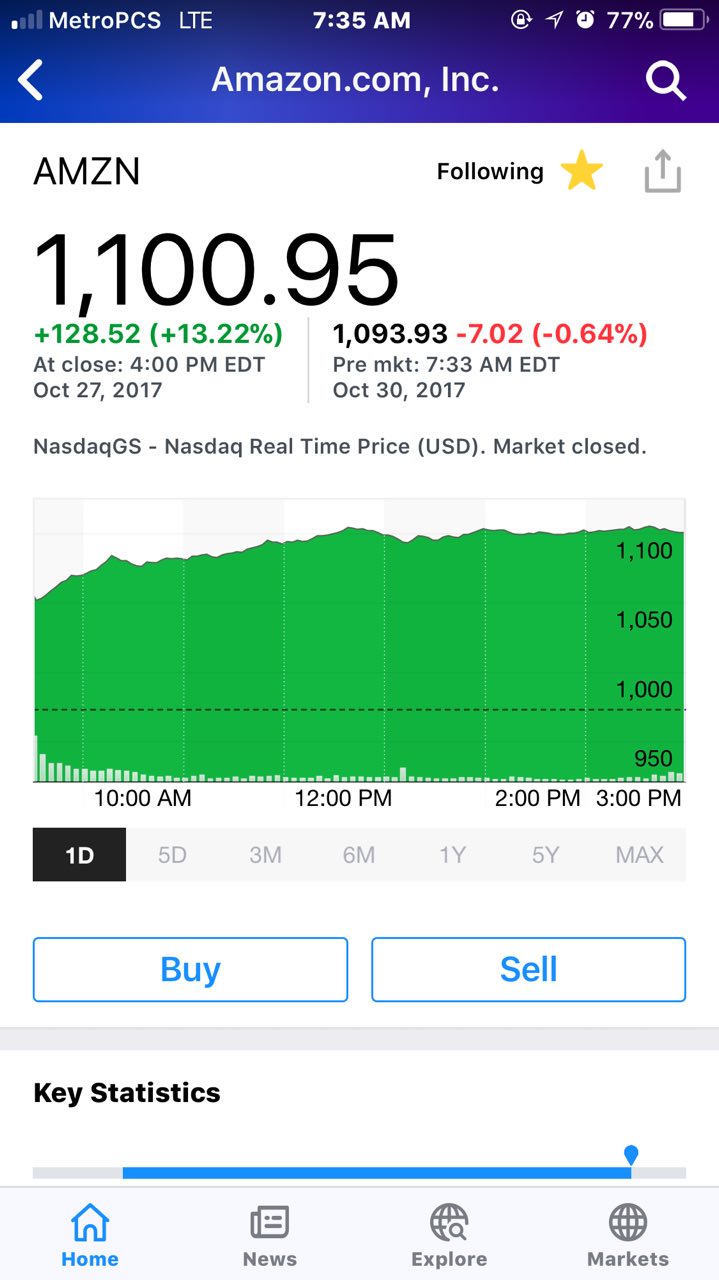The height and width of the screenshot is (1280, 719).
Task: Show the 6M chart range
Action: 359,855
